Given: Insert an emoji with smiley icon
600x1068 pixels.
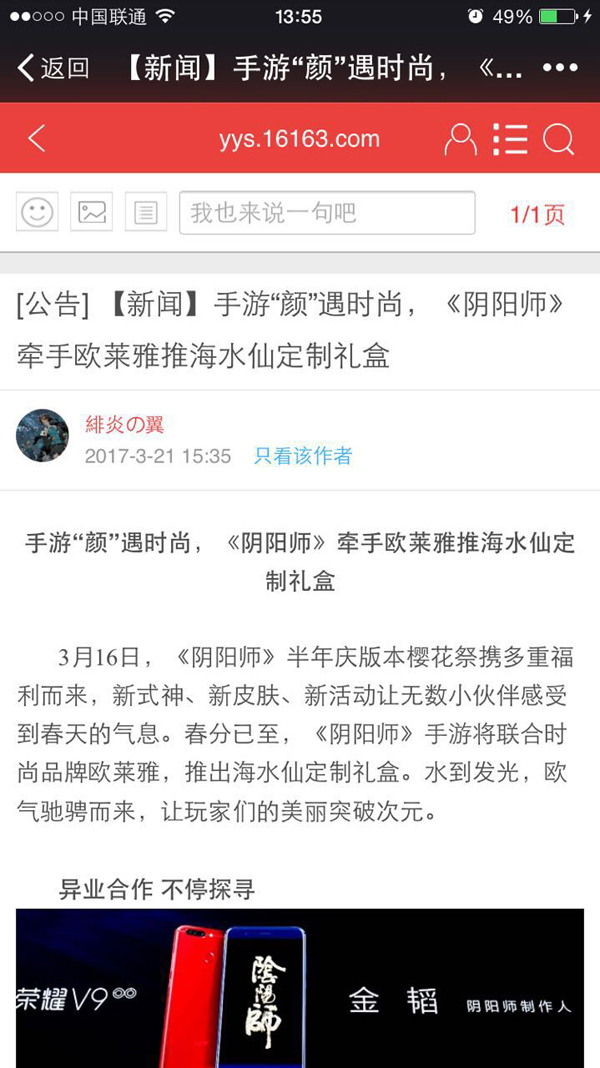Looking at the screenshot, I should 37,212.
